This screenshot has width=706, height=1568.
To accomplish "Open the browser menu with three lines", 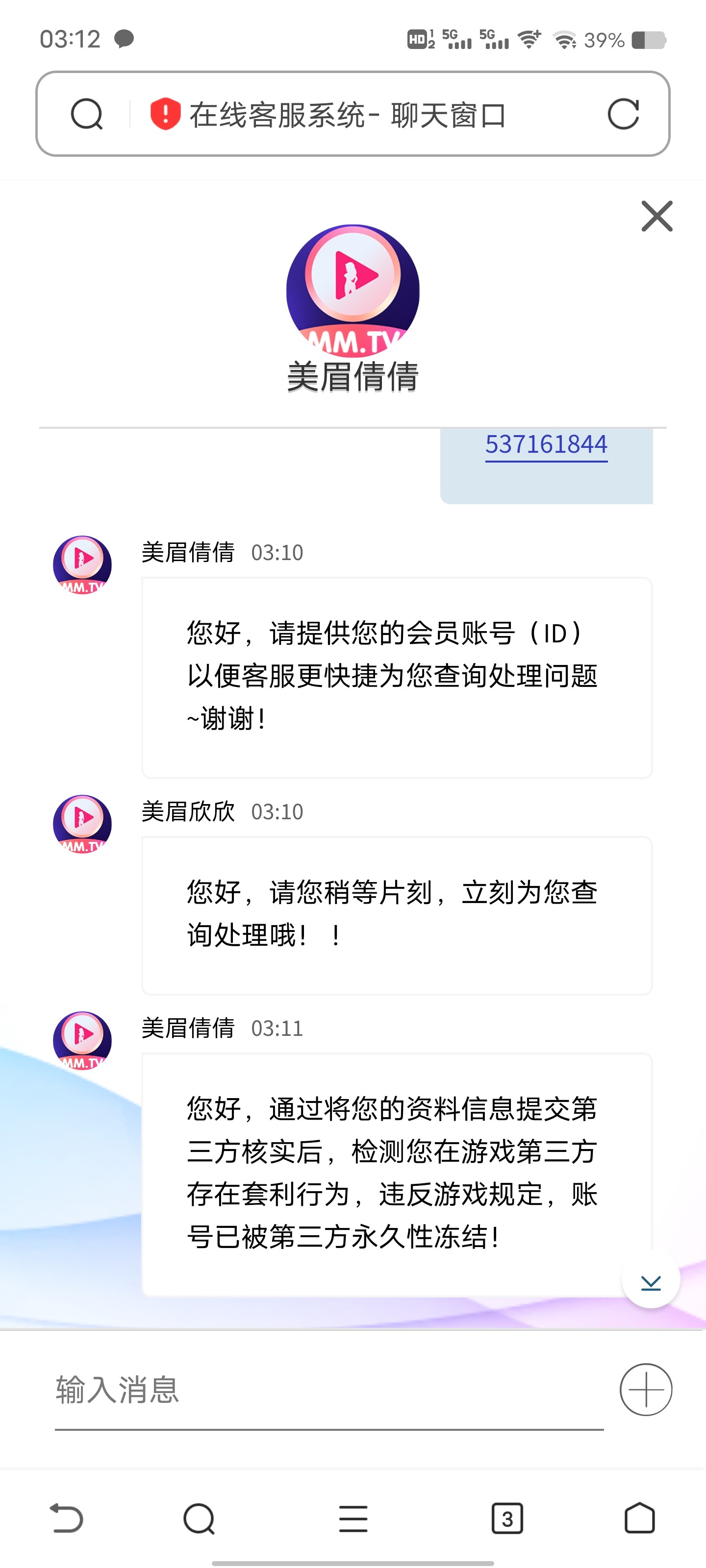I will (x=353, y=1518).
